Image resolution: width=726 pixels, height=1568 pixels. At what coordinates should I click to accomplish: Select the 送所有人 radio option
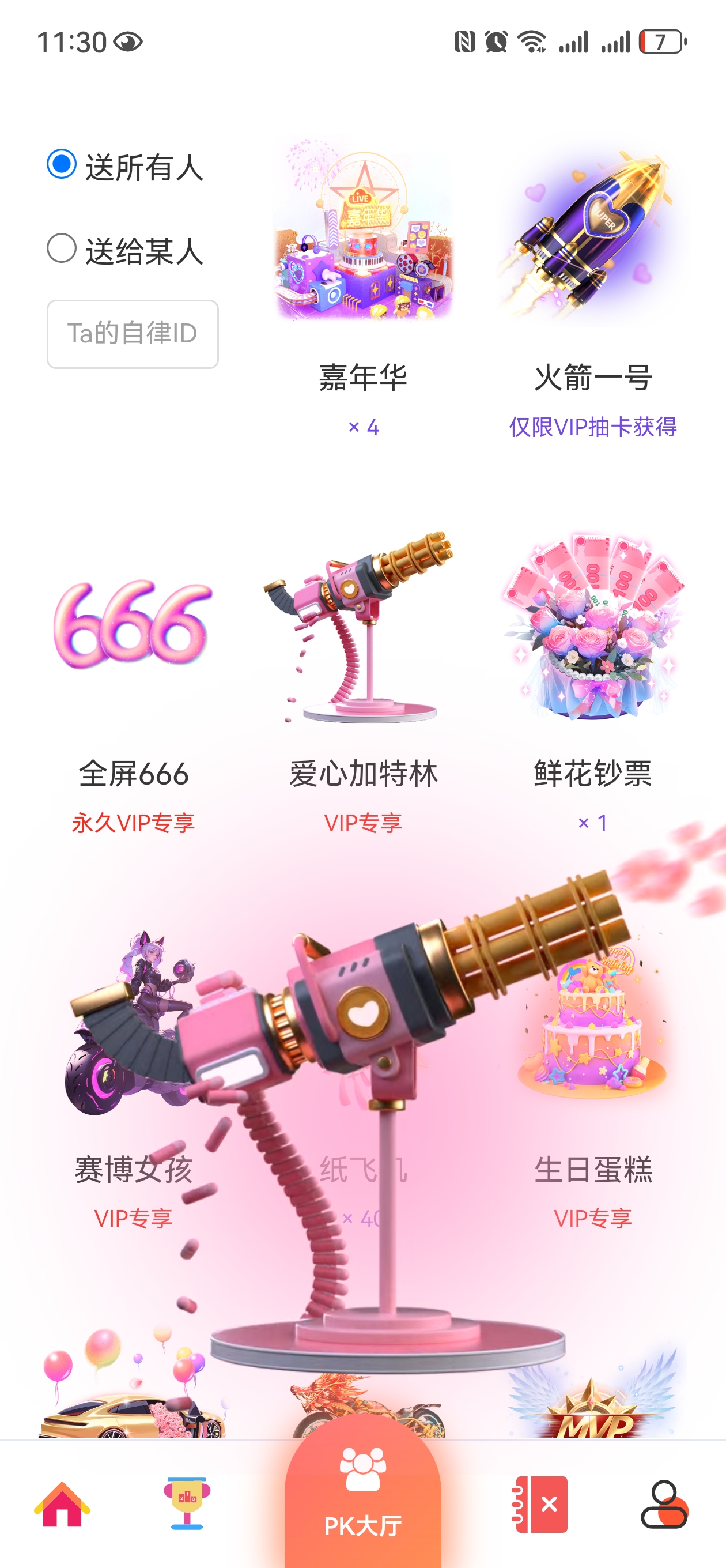[x=62, y=164]
